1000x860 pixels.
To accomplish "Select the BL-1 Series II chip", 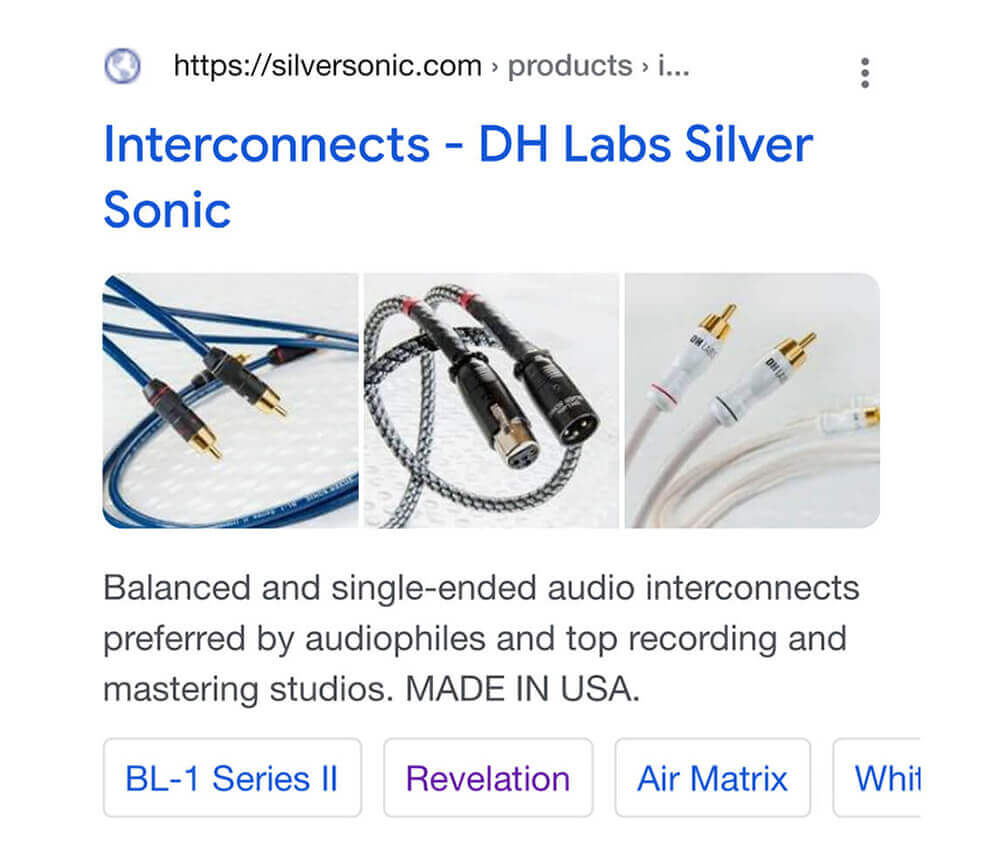I will pyautogui.click(x=232, y=778).
